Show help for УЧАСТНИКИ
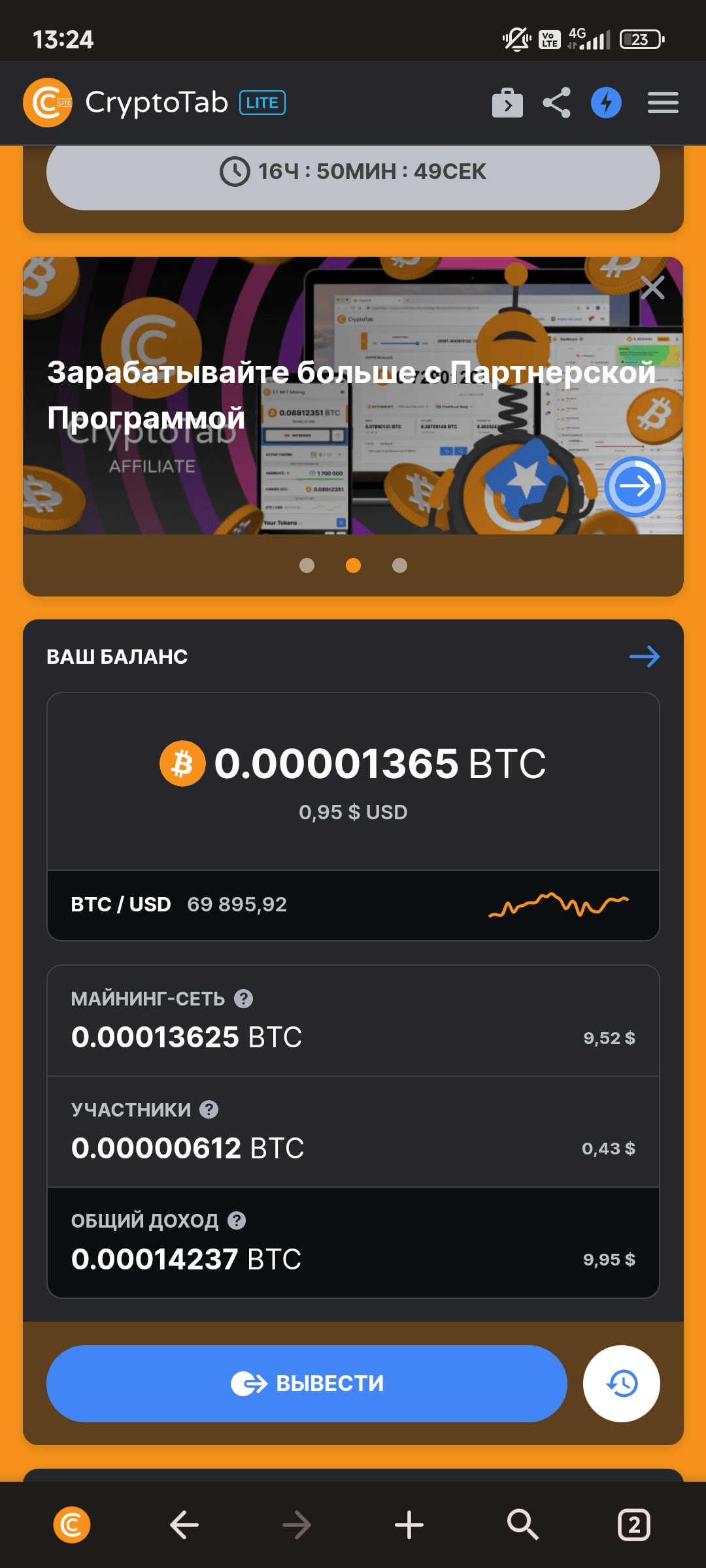The height and width of the screenshot is (1568, 706). 209,1109
